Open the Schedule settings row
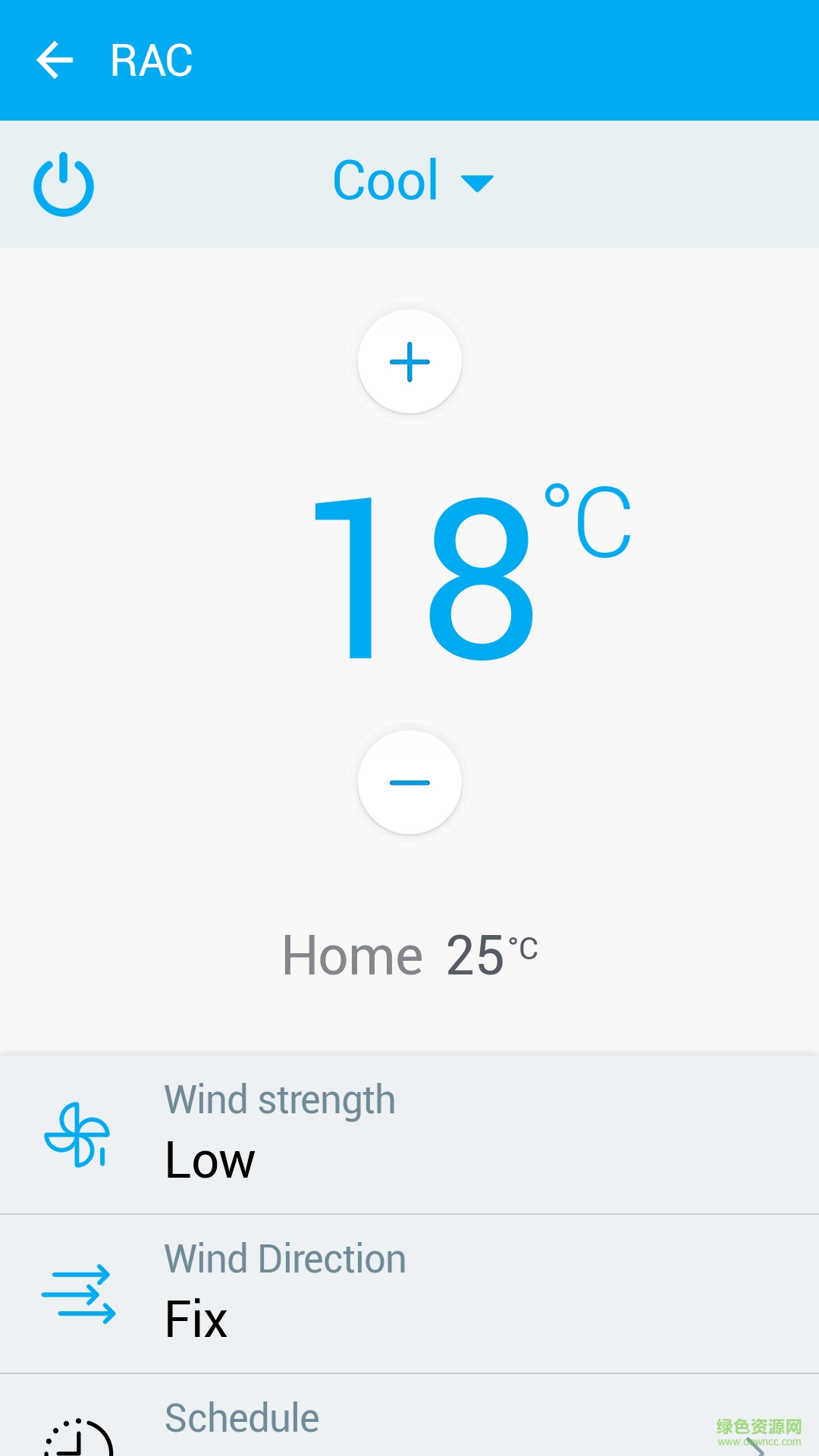Image resolution: width=819 pixels, height=1456 pixels. coord(409,1418)
